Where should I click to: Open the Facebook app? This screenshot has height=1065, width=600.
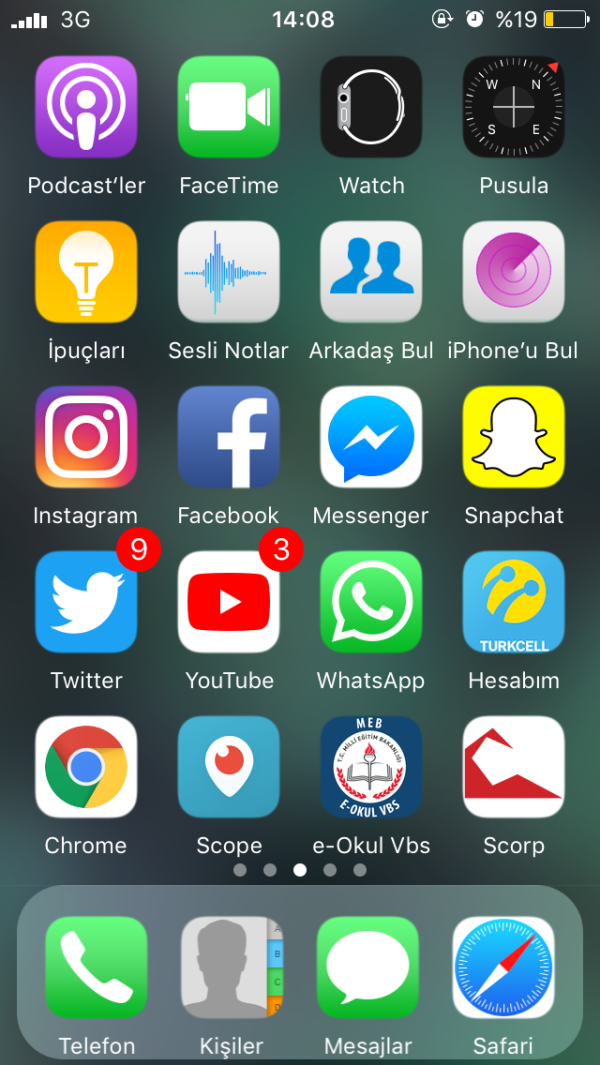(x=229, y=437)
